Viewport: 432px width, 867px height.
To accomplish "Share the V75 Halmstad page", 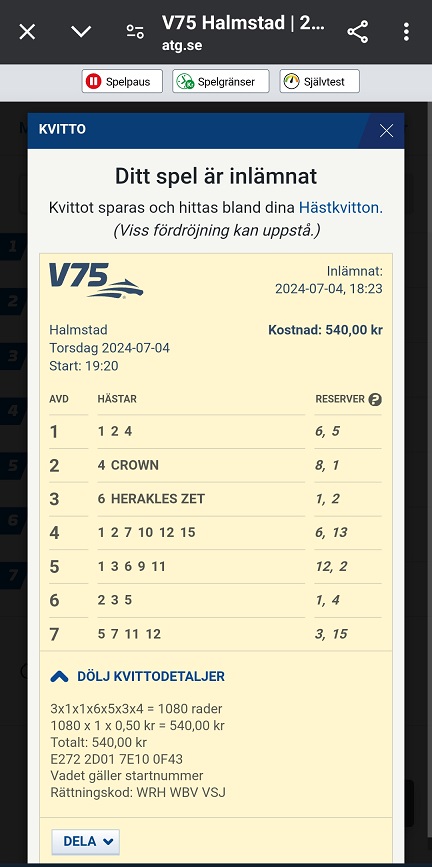I will 358,32.
